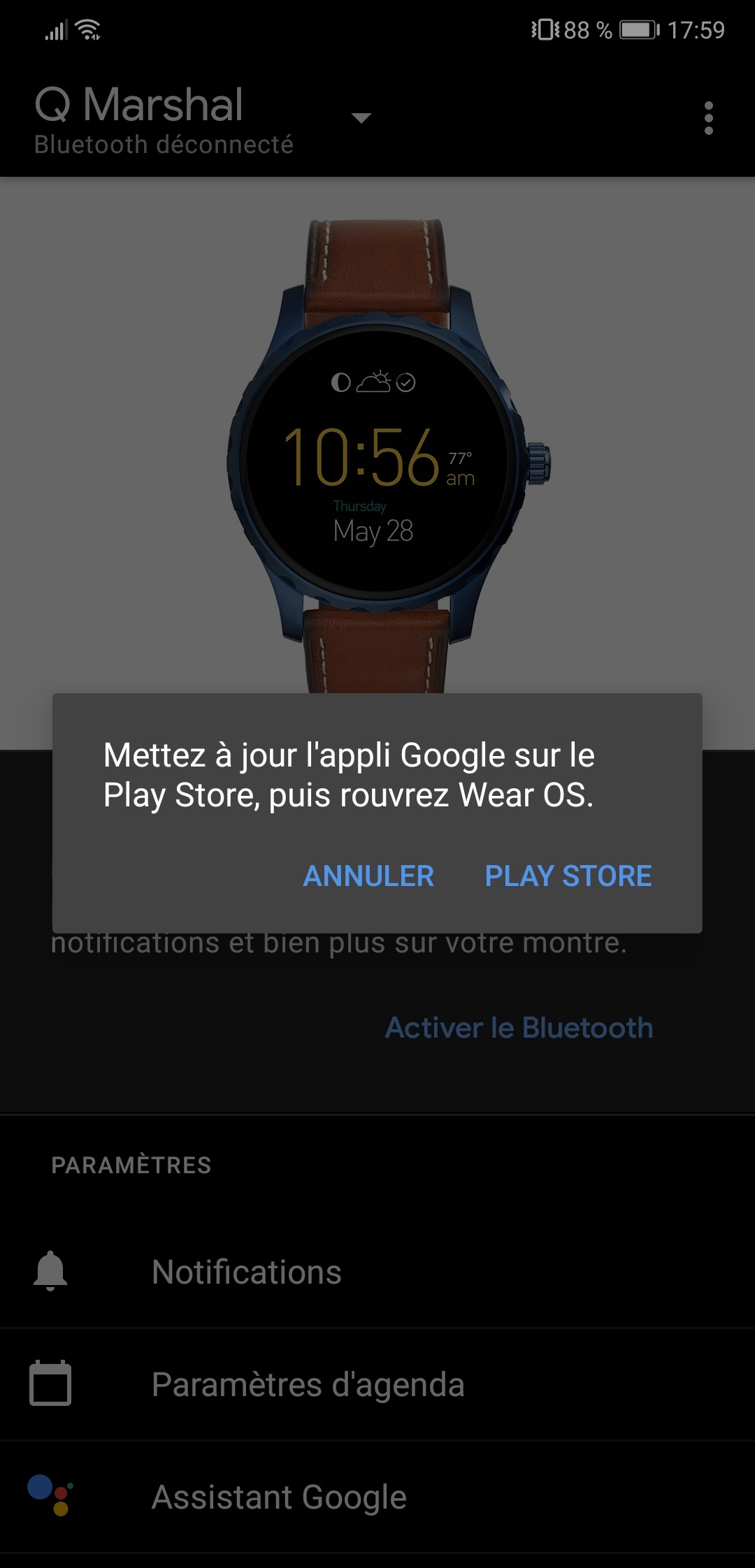The width and height of the screenshot is (755, 1568).
Task: Open the three-dot overflow menu
Action: (709, 117)
